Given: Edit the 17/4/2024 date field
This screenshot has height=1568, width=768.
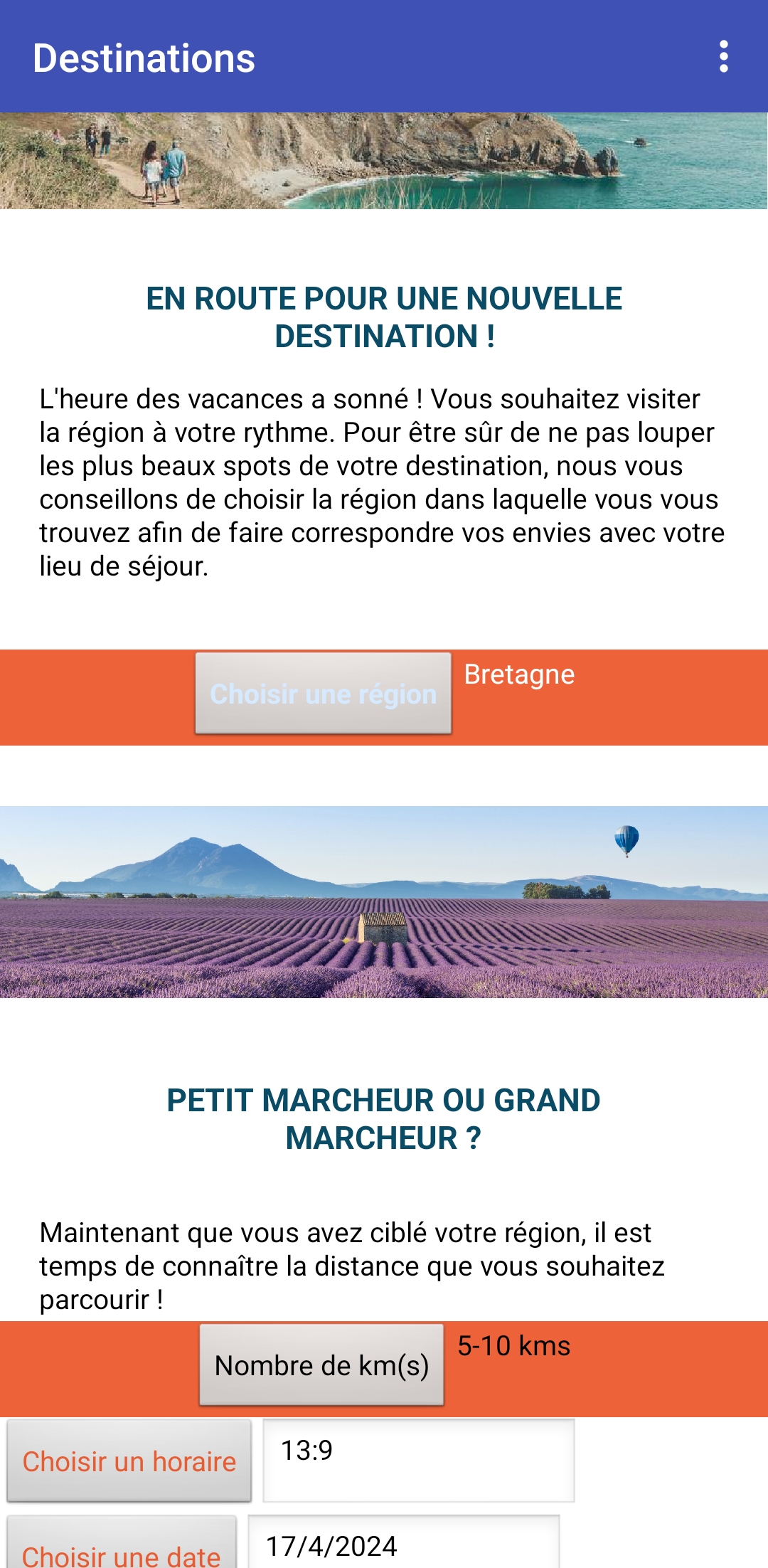Looking at the screenshot, I should click(x=404, y=1543).
